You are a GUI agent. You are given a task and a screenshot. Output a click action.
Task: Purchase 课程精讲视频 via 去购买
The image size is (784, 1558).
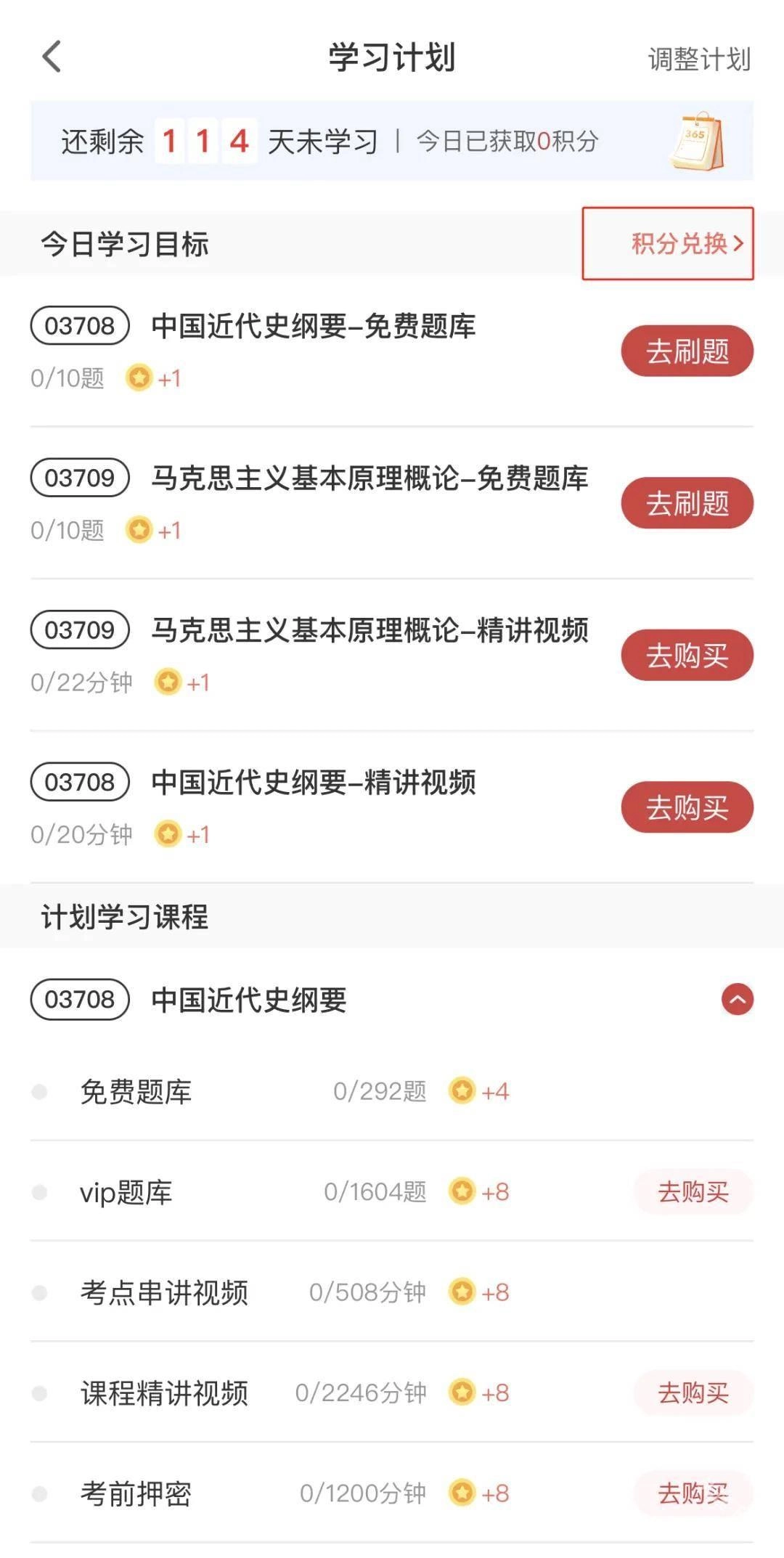coord(693,1394)
